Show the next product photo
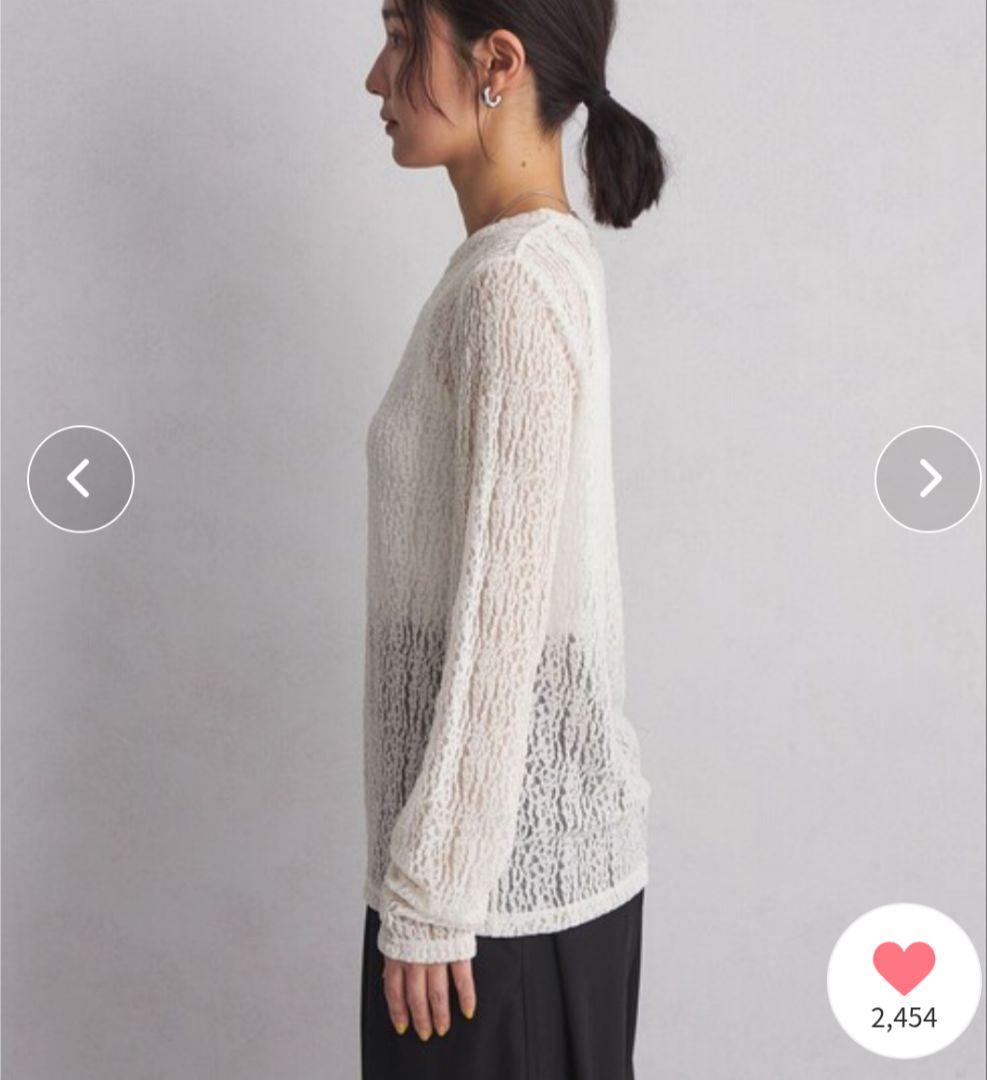 (927, 479)
